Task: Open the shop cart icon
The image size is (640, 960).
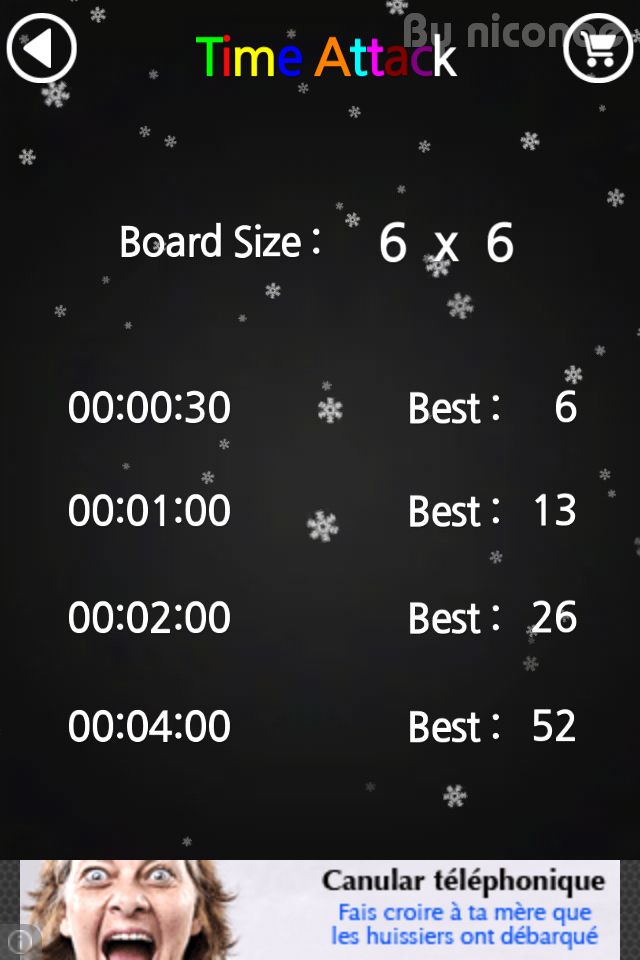Action: [x=598, y=47]
